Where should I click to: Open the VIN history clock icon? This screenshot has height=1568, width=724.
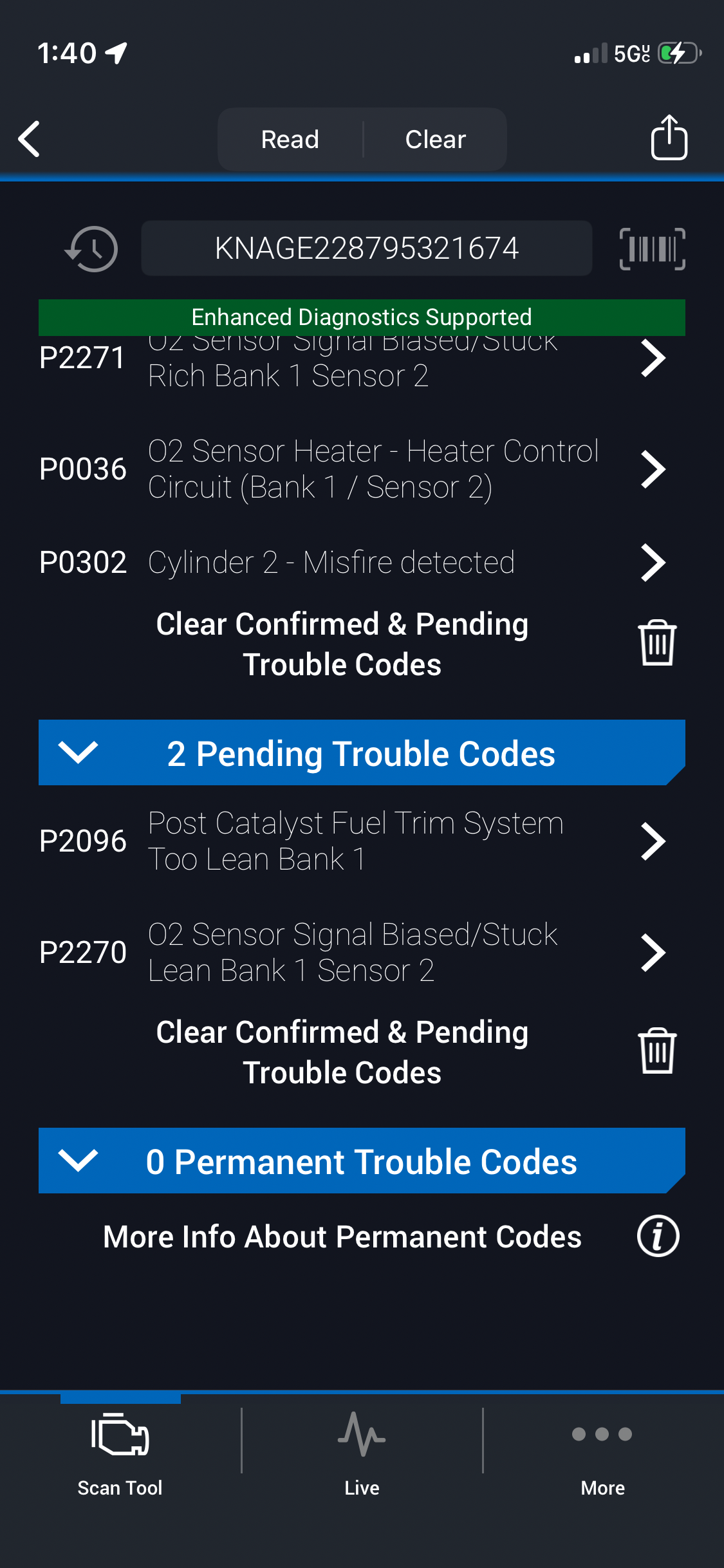click(x=92, y=248)
